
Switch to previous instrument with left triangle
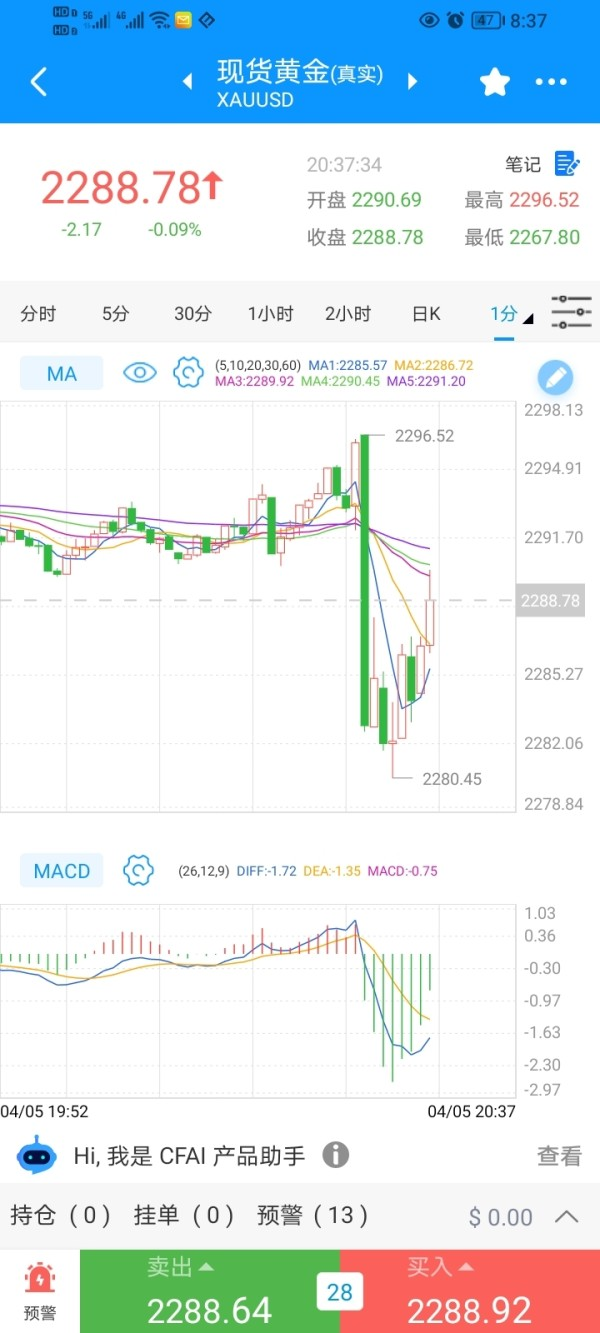[x=187, y=82]
